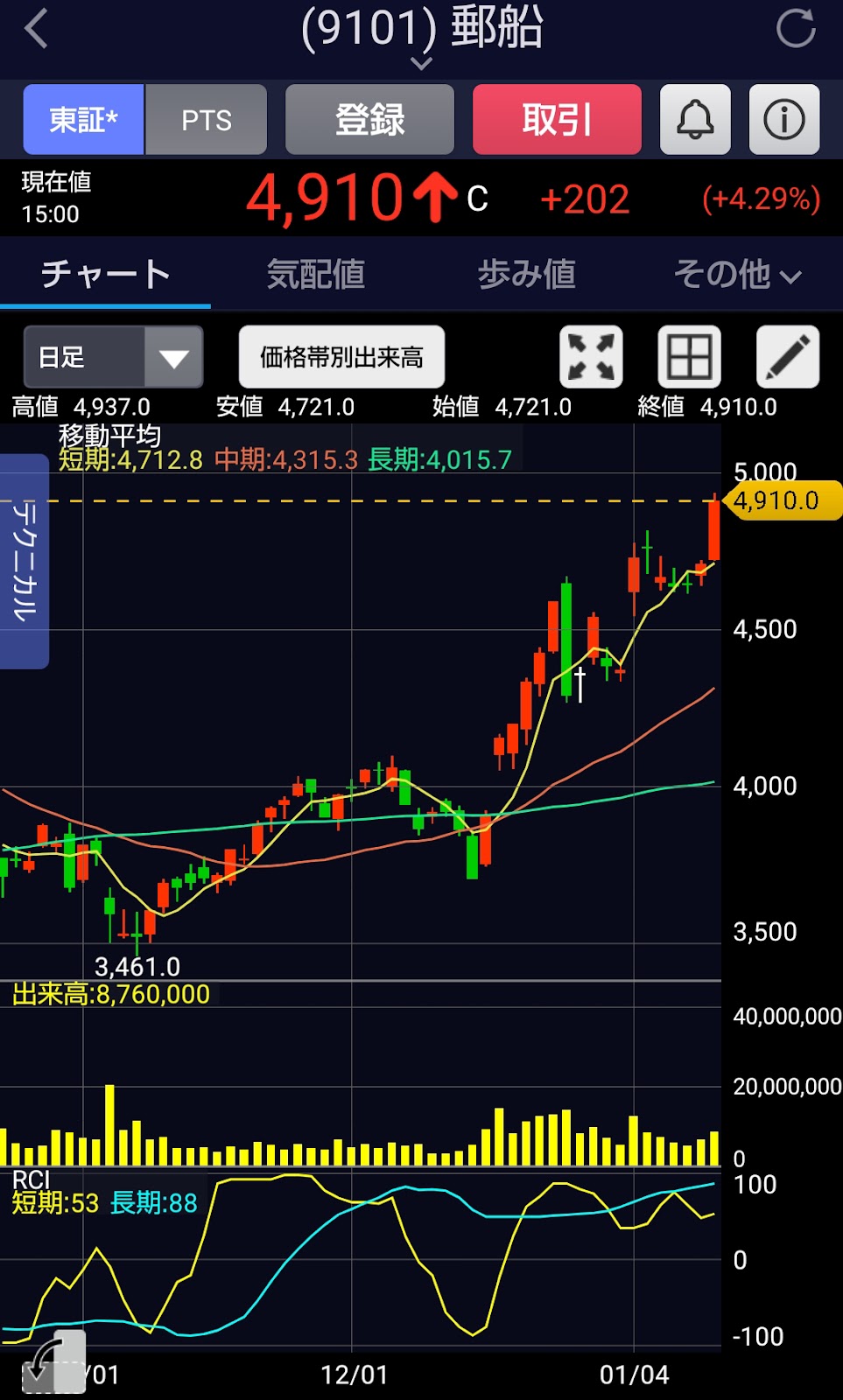Tap the 登録 register button
Screen dimensions: 843x1400
click(369, 120)
